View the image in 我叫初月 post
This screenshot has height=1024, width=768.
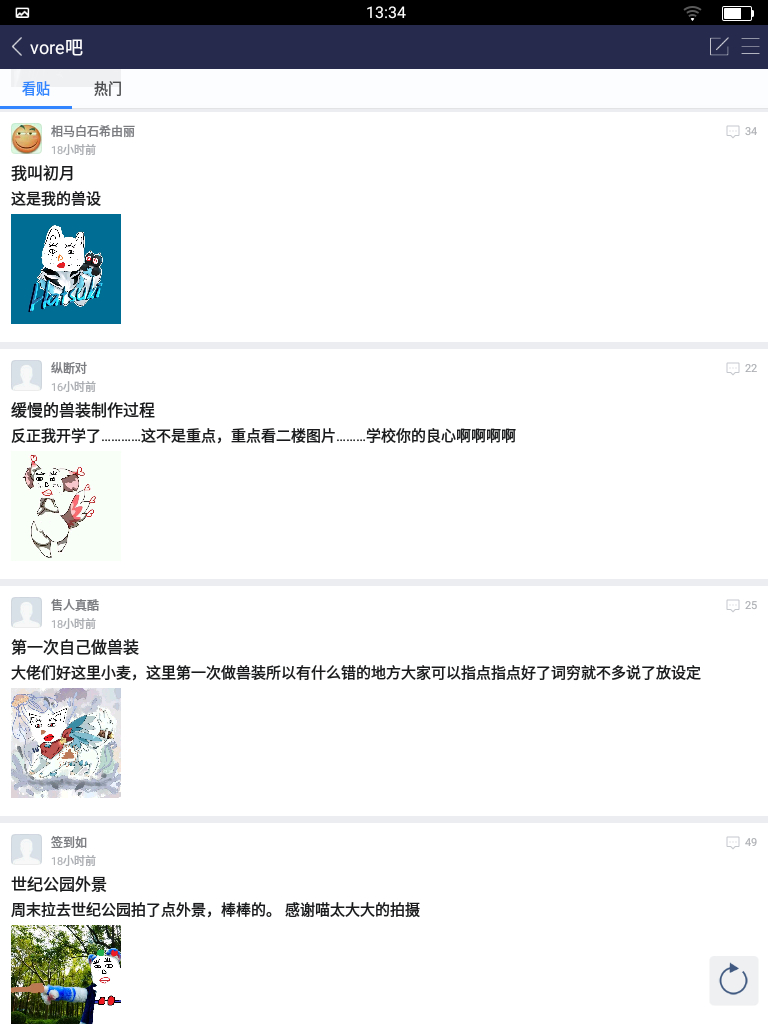(x=66, y=269)
